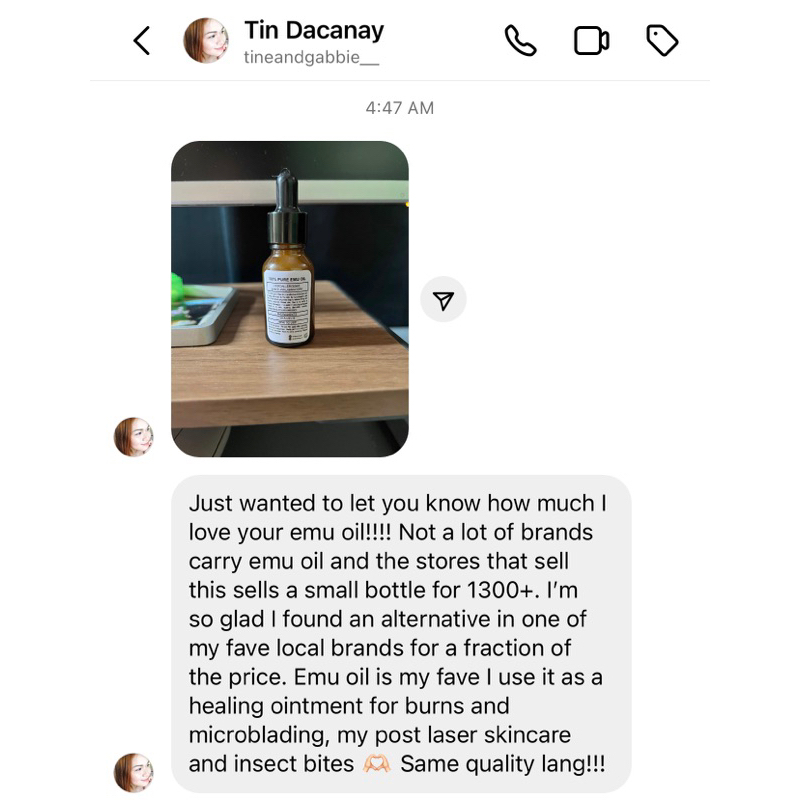
Task: Open the tag label icon
Action: pos(662,40)
